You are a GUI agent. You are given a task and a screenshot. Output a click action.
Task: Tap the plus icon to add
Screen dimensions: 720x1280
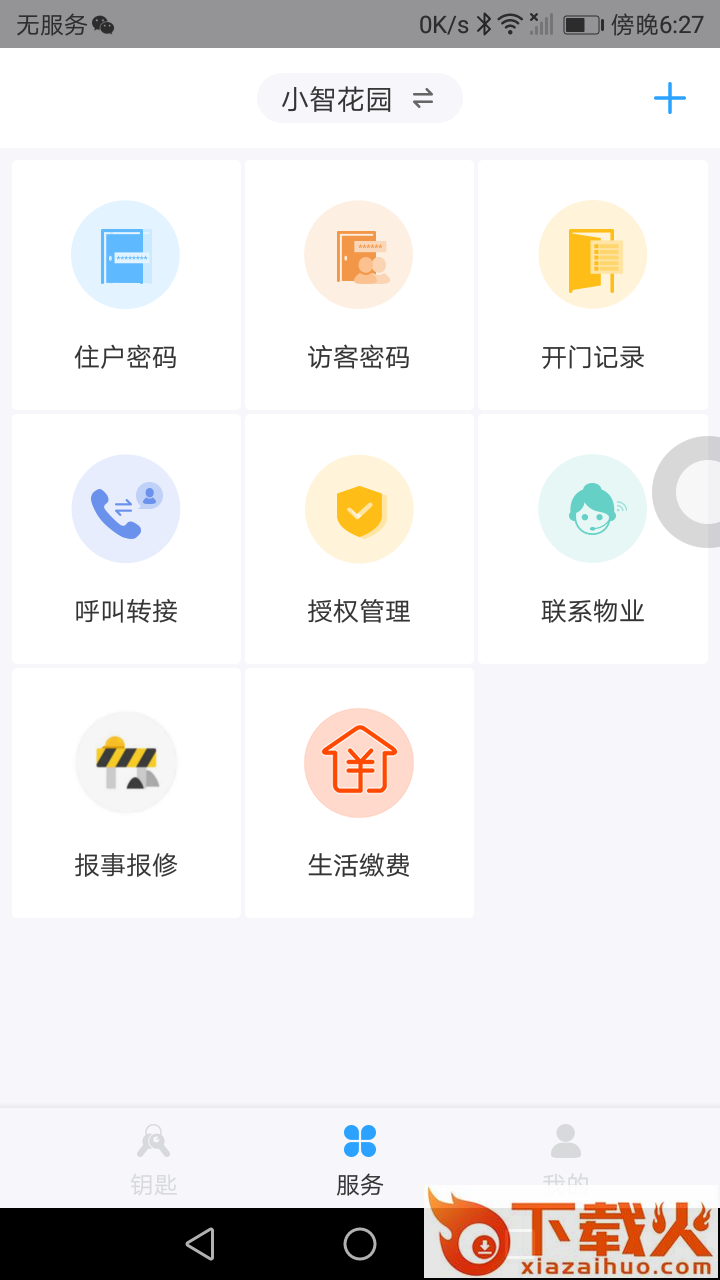click(x=669, y=98)
